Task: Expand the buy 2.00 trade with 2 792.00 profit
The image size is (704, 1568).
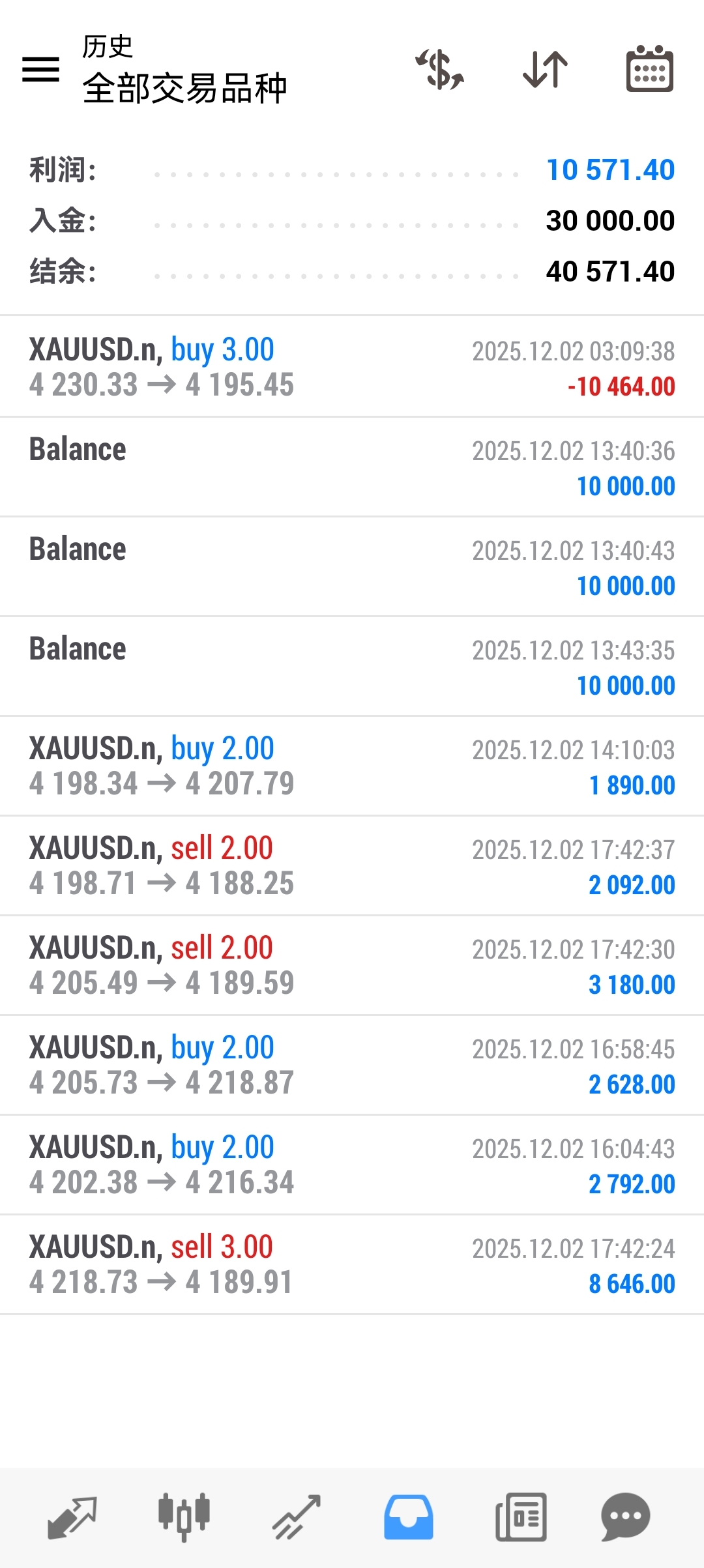Action: [x=352, y=1165]
